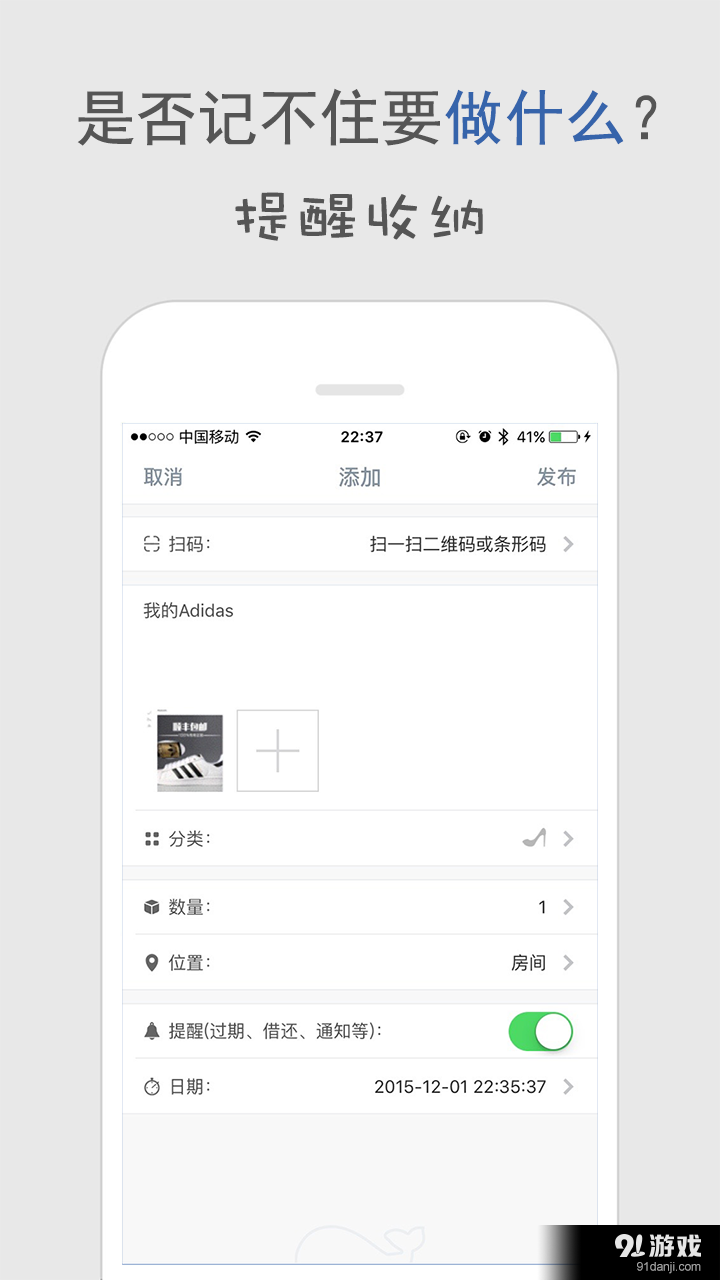Select the Adidas sneaker photo thumbnail
This screenshot has height=1280, width=720.
pyautogui.click(x=188, y=750)
